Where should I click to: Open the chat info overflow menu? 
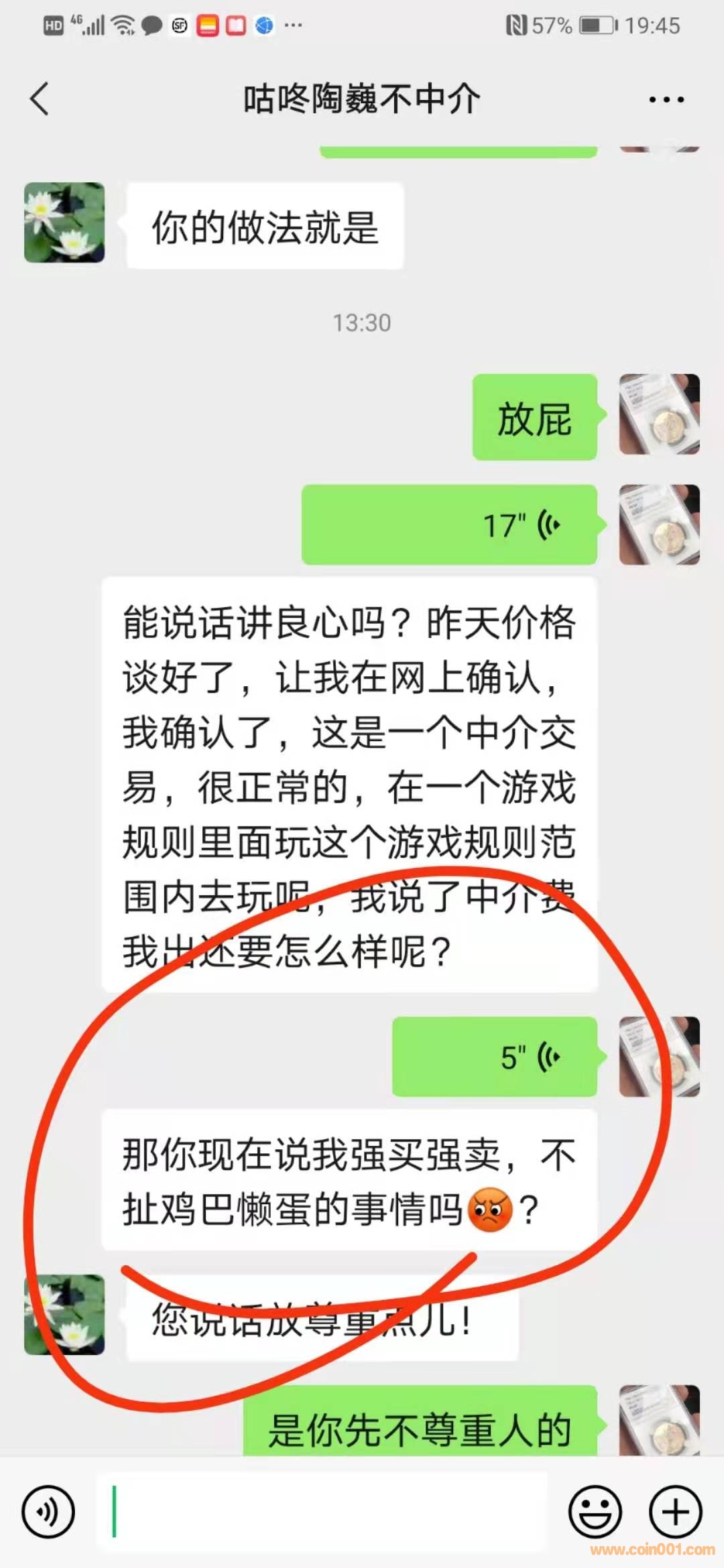[666, 100]
